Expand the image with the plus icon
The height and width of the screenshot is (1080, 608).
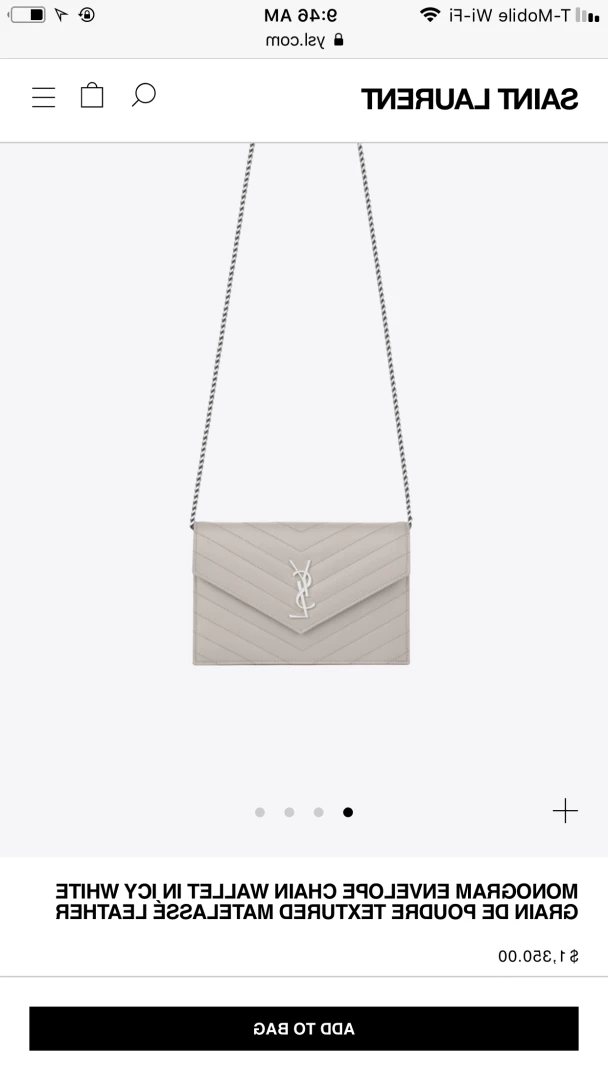[565, 811]
